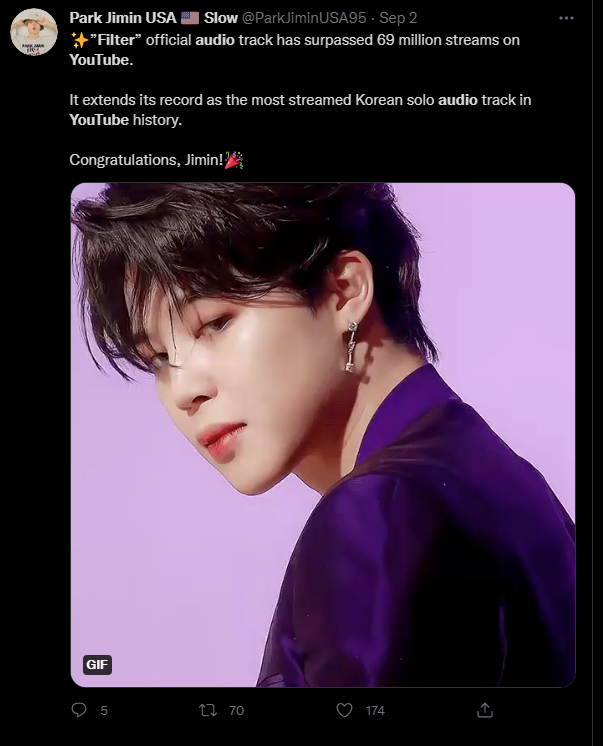This screenshot has height=746, width=603.
Task: Like the tweet congratulating Jimin
Action: coord(345,710)
